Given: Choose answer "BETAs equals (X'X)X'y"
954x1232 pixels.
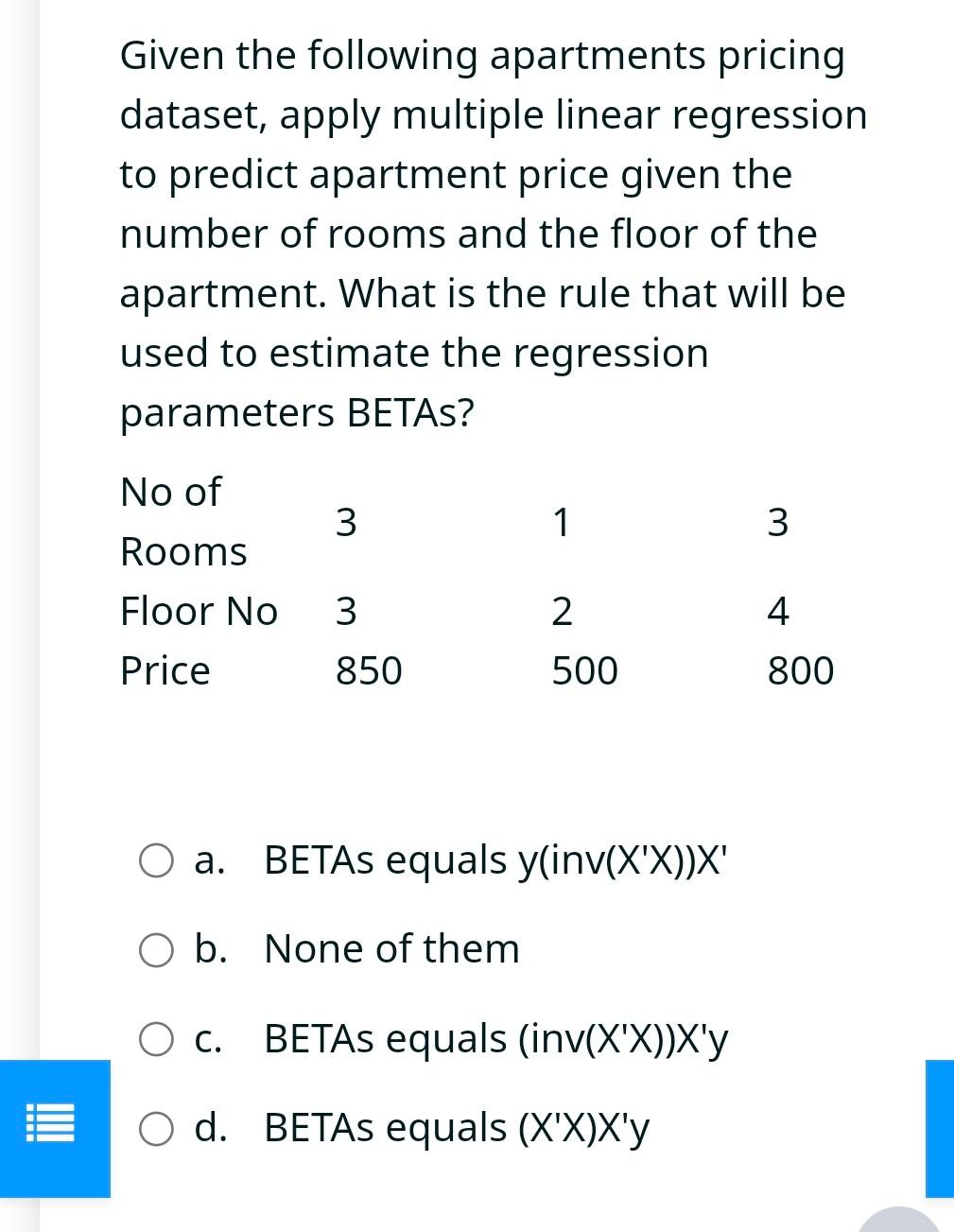Looking at the screenshot, I should pos(456,1127).
